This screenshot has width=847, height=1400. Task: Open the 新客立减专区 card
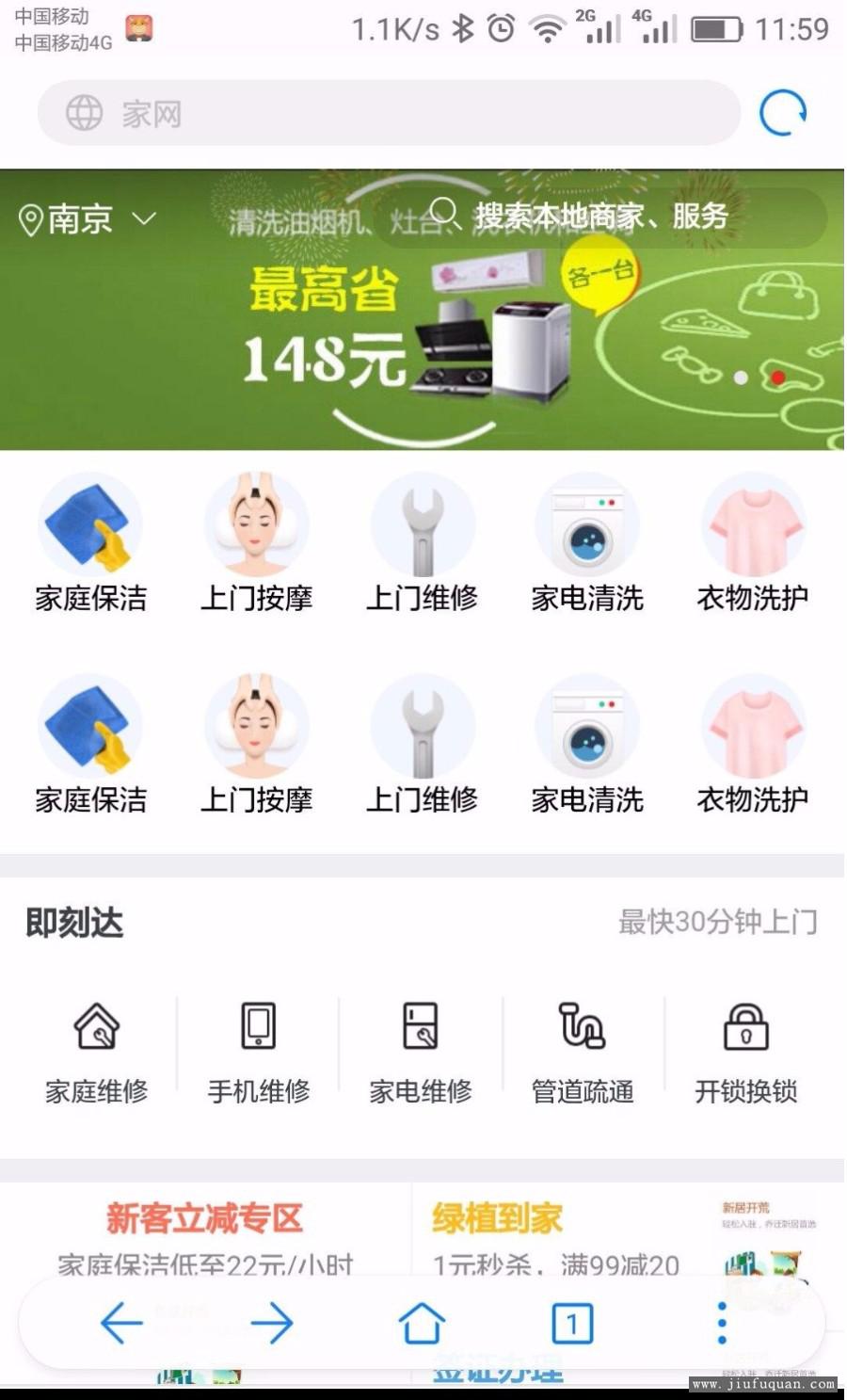(205, 1233)
